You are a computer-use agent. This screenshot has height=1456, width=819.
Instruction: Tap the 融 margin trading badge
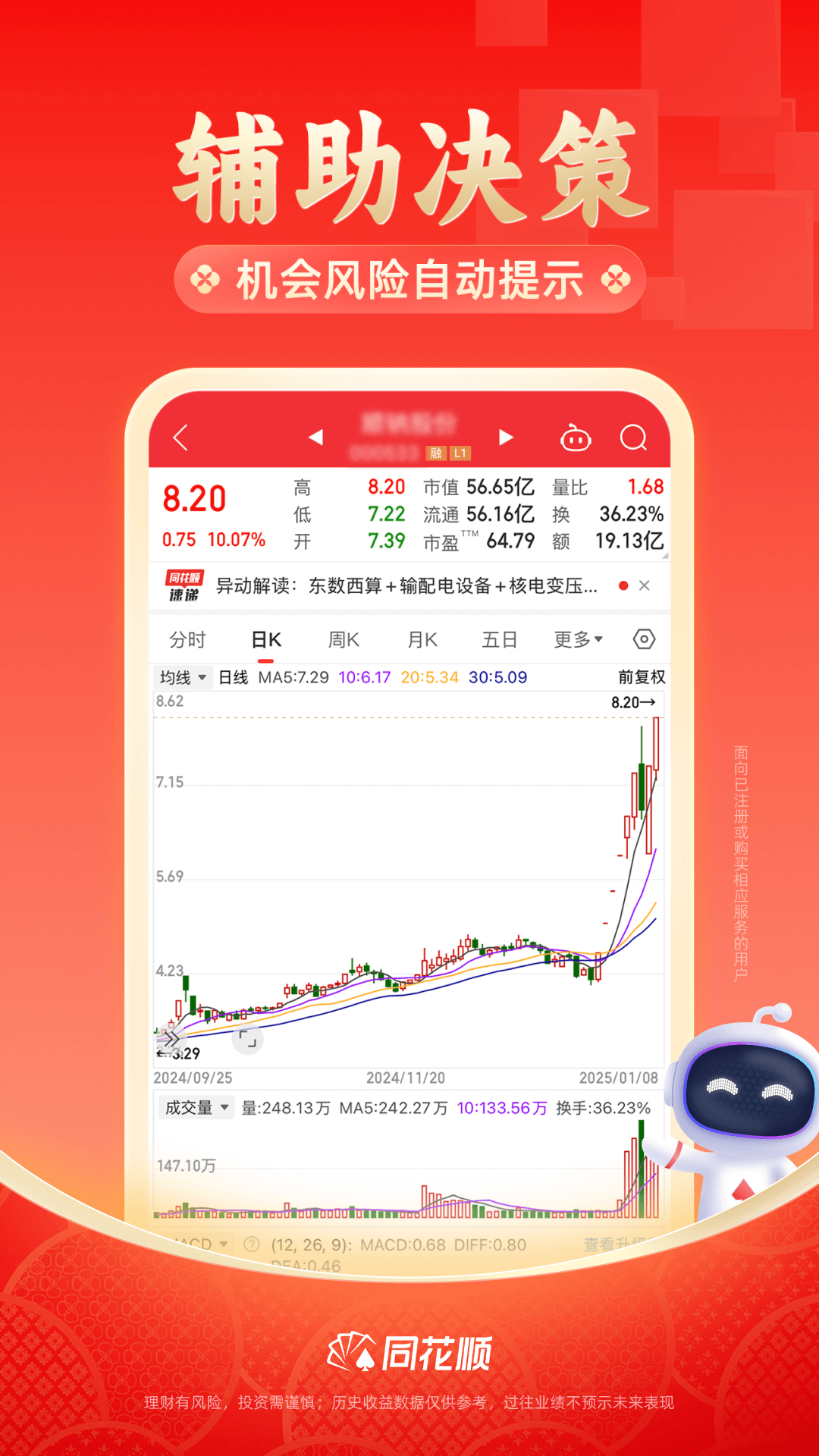(436, 453)
